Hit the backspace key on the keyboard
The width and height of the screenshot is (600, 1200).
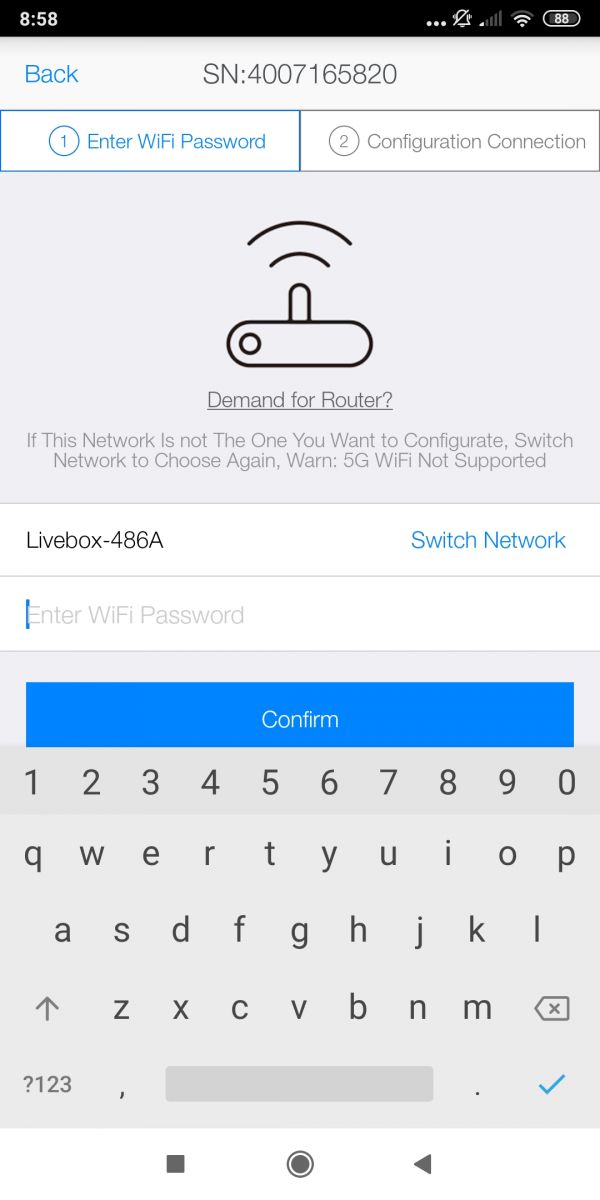[x=552, y=1008]
